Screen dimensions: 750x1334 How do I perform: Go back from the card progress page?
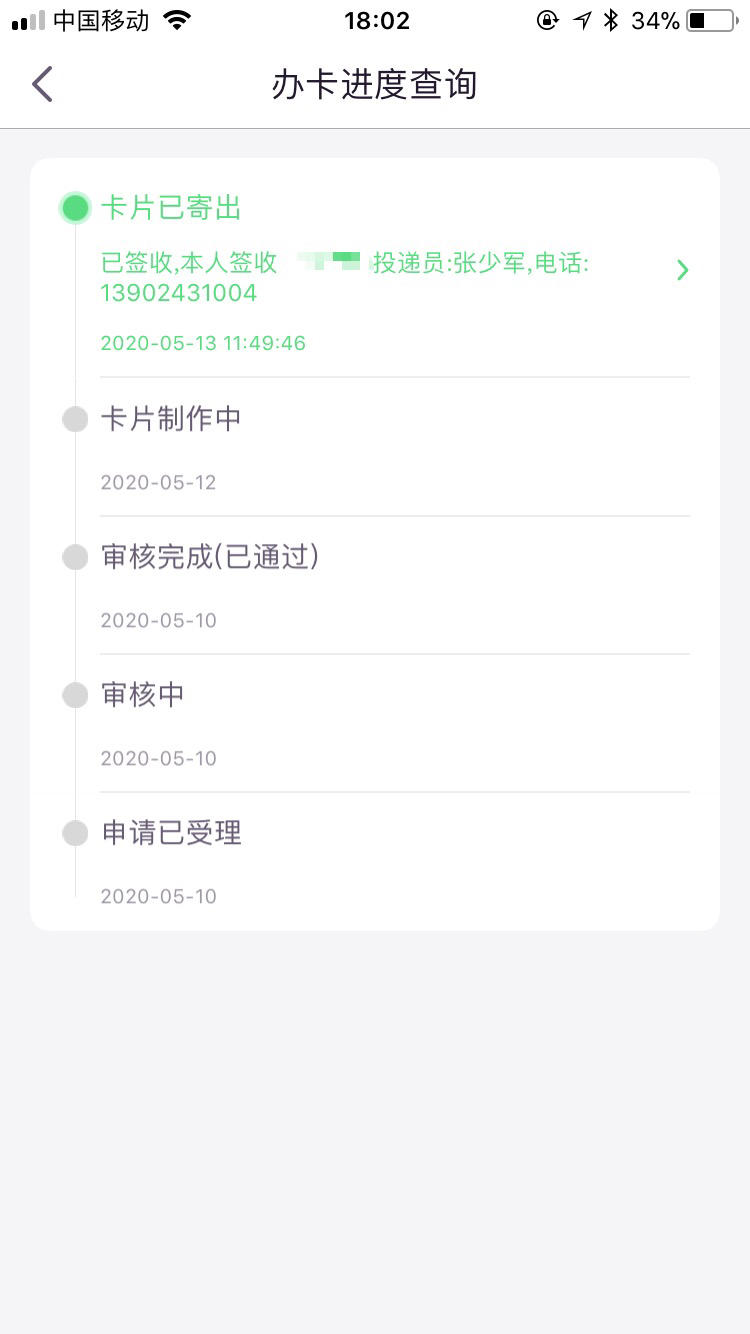pos(42,85)
